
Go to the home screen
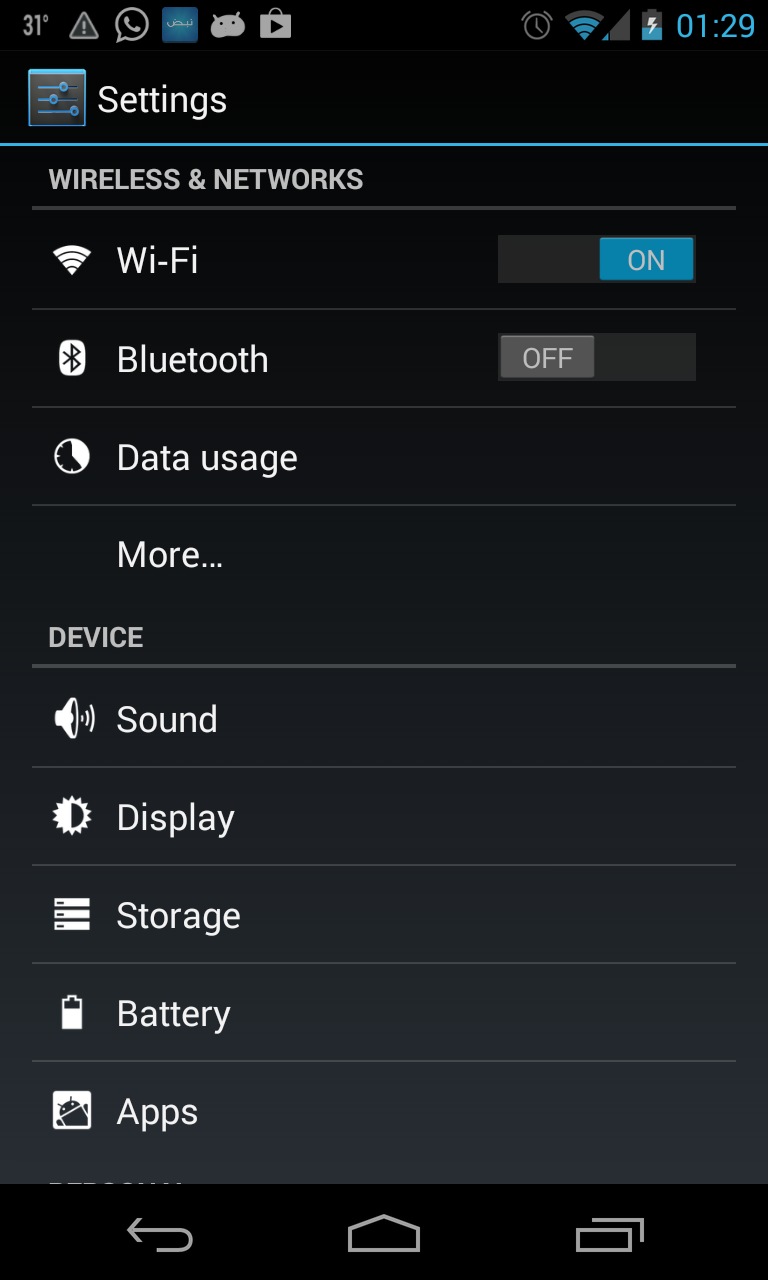pos(384,1234)
